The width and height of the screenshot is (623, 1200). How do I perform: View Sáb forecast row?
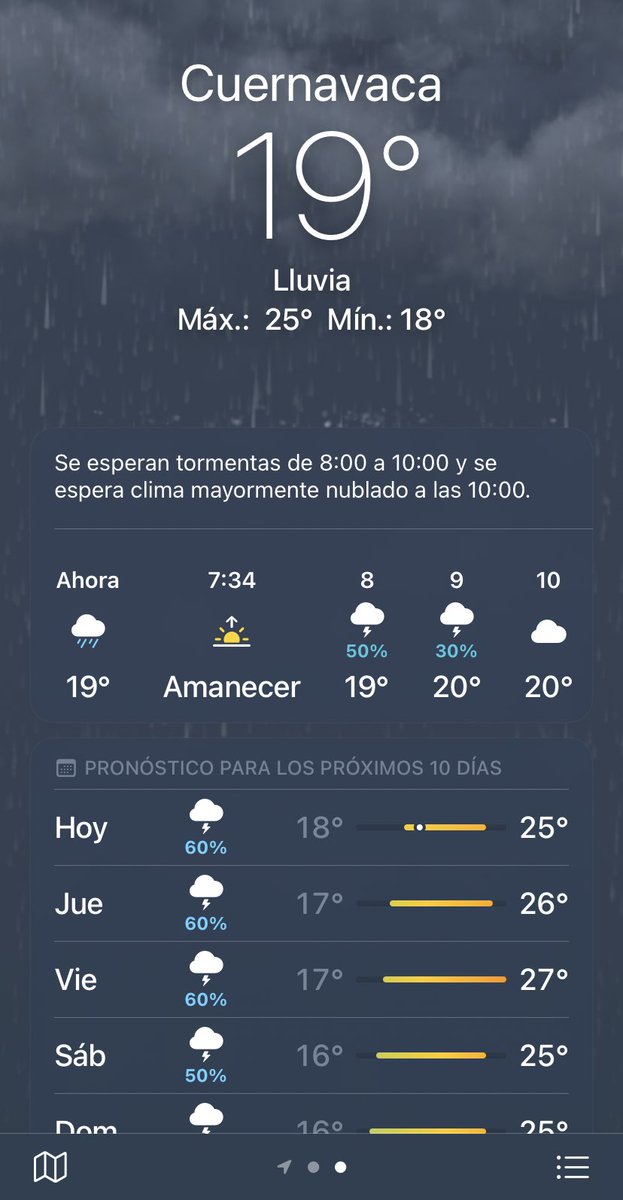pyautogui.click(x=312, y=1056)
